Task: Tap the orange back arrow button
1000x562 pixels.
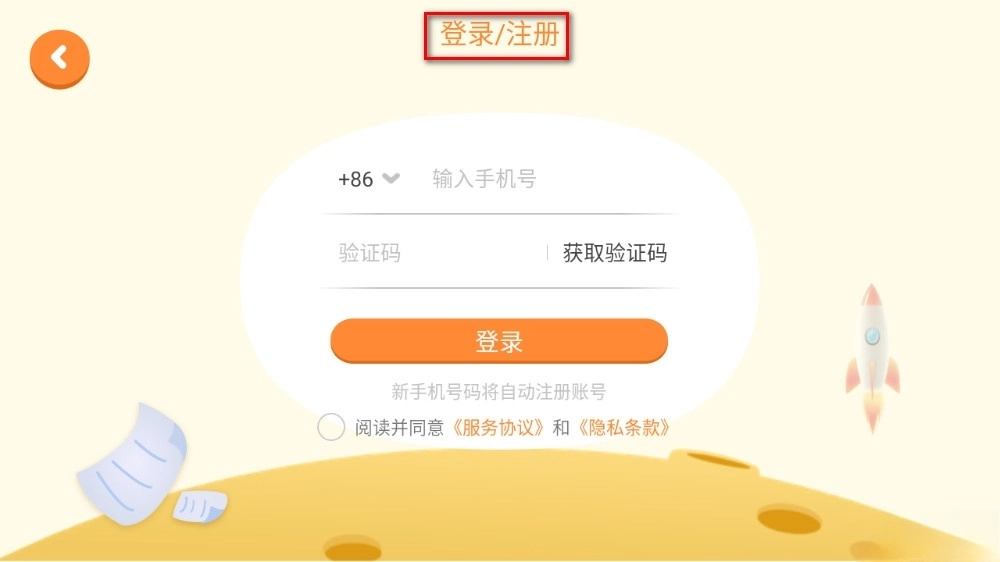Action: click(60, 58)
